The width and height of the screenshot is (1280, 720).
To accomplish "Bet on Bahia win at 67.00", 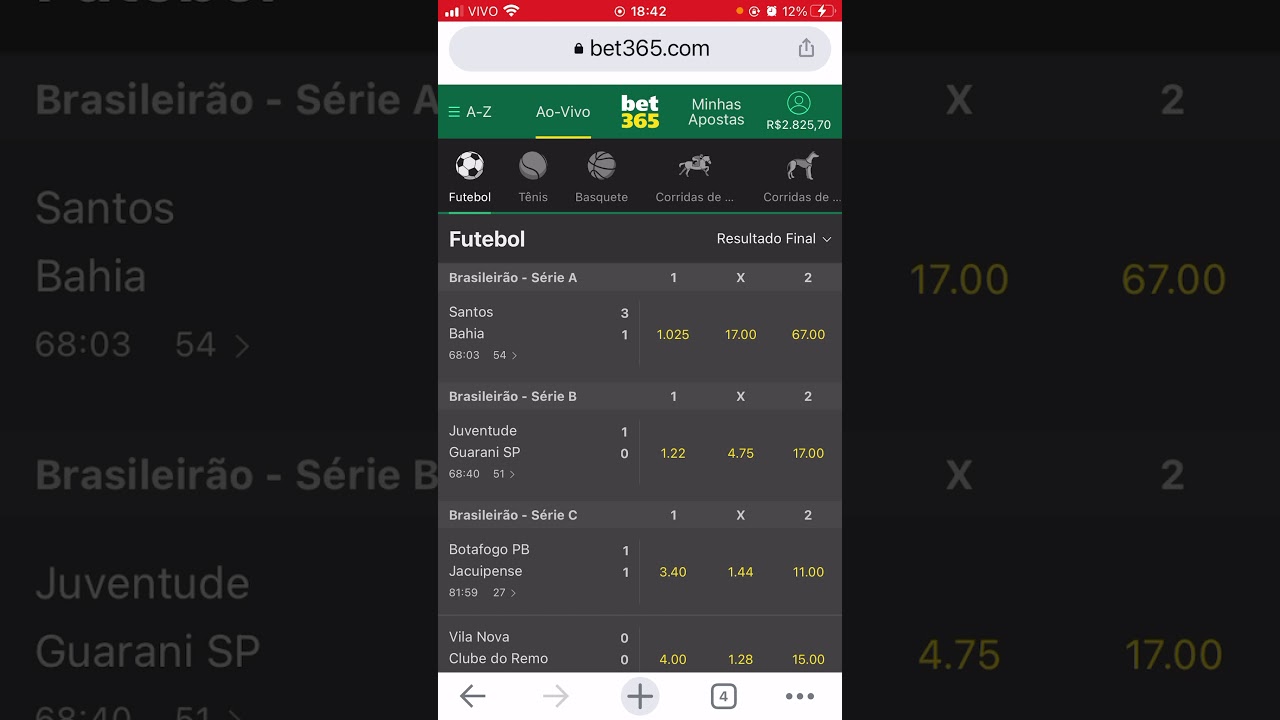I will [808, 335].
